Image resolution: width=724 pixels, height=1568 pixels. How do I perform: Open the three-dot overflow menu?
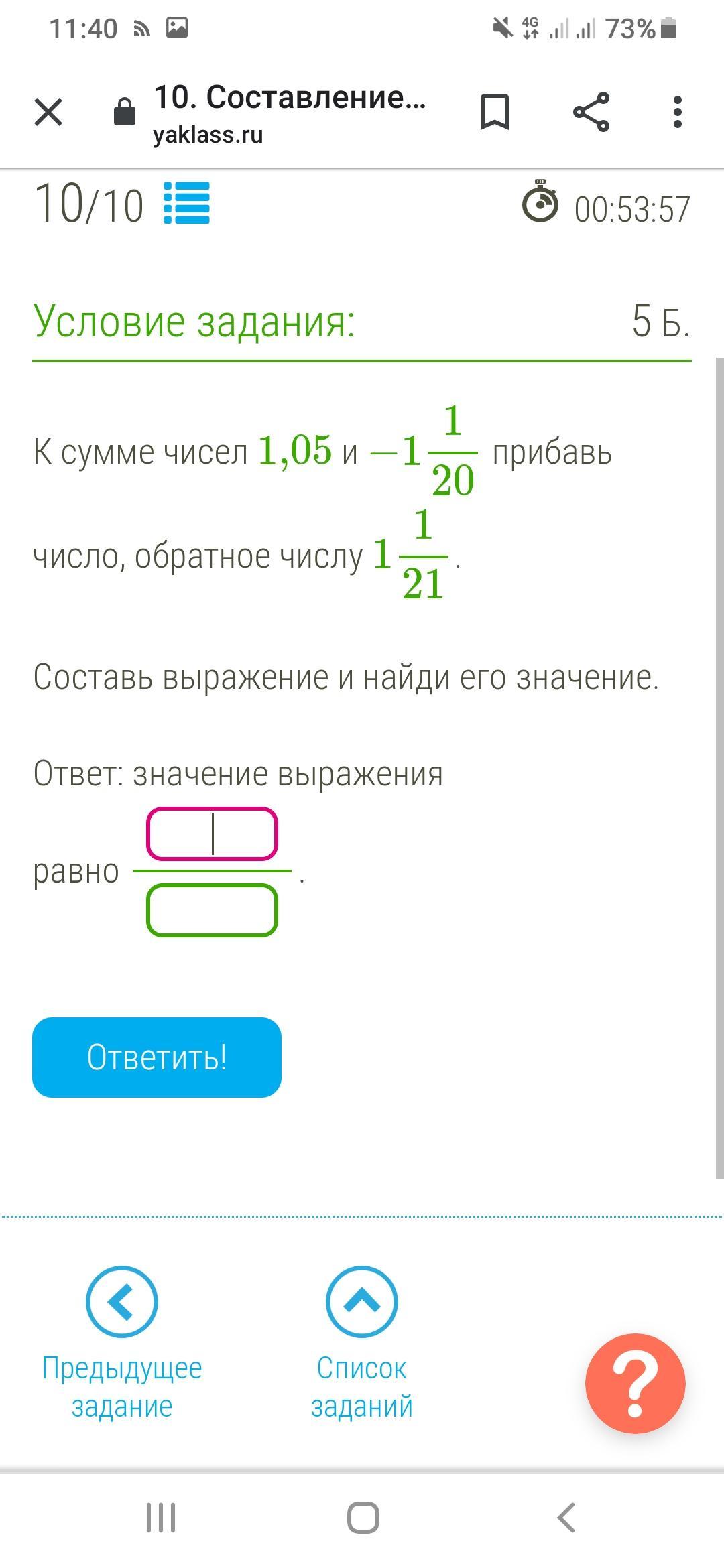(677, 112)
